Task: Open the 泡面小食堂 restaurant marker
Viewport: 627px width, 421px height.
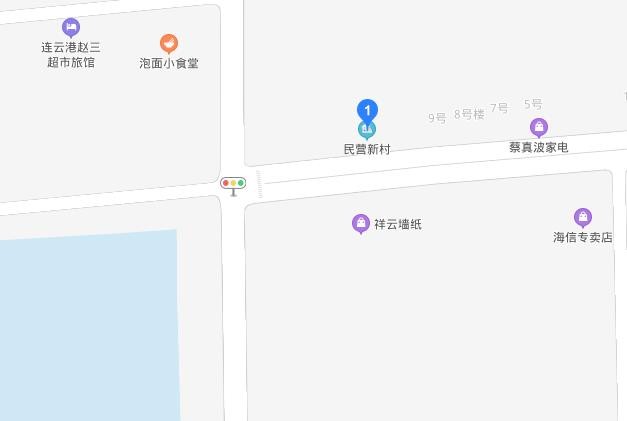Action: [169, 44]
